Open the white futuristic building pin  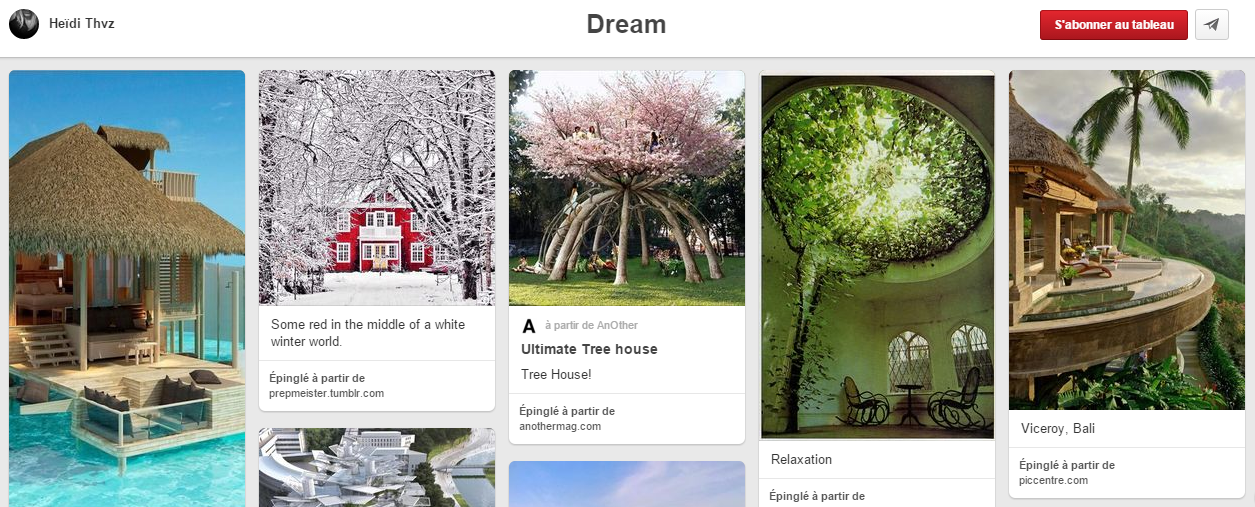point(376,468)
